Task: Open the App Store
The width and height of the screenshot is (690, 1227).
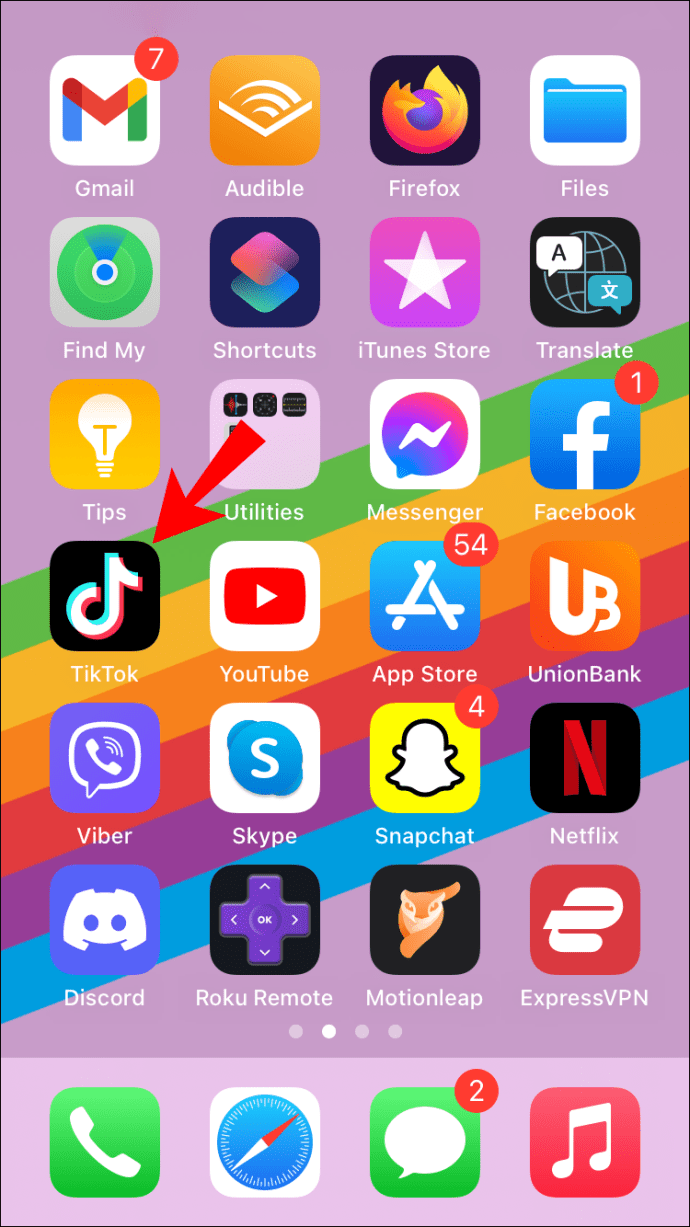Action: coord(425,596)
